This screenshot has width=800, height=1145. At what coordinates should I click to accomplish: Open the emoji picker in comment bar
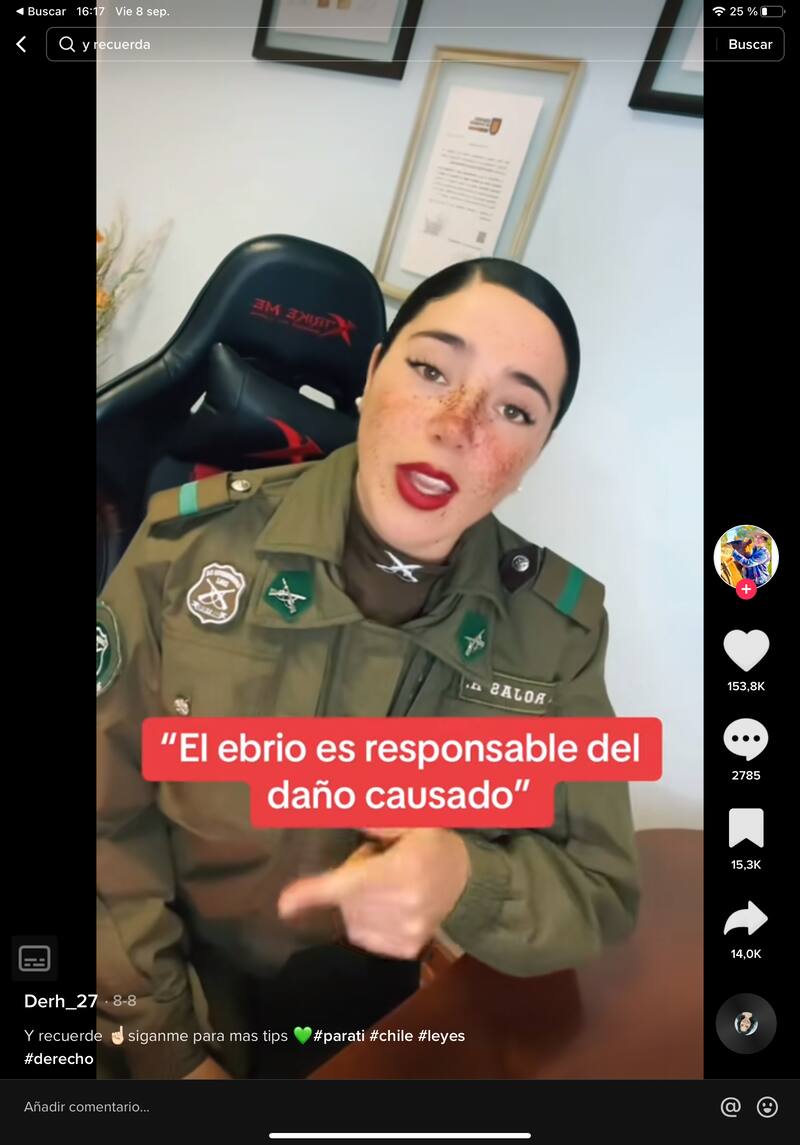coord(767,1107)
